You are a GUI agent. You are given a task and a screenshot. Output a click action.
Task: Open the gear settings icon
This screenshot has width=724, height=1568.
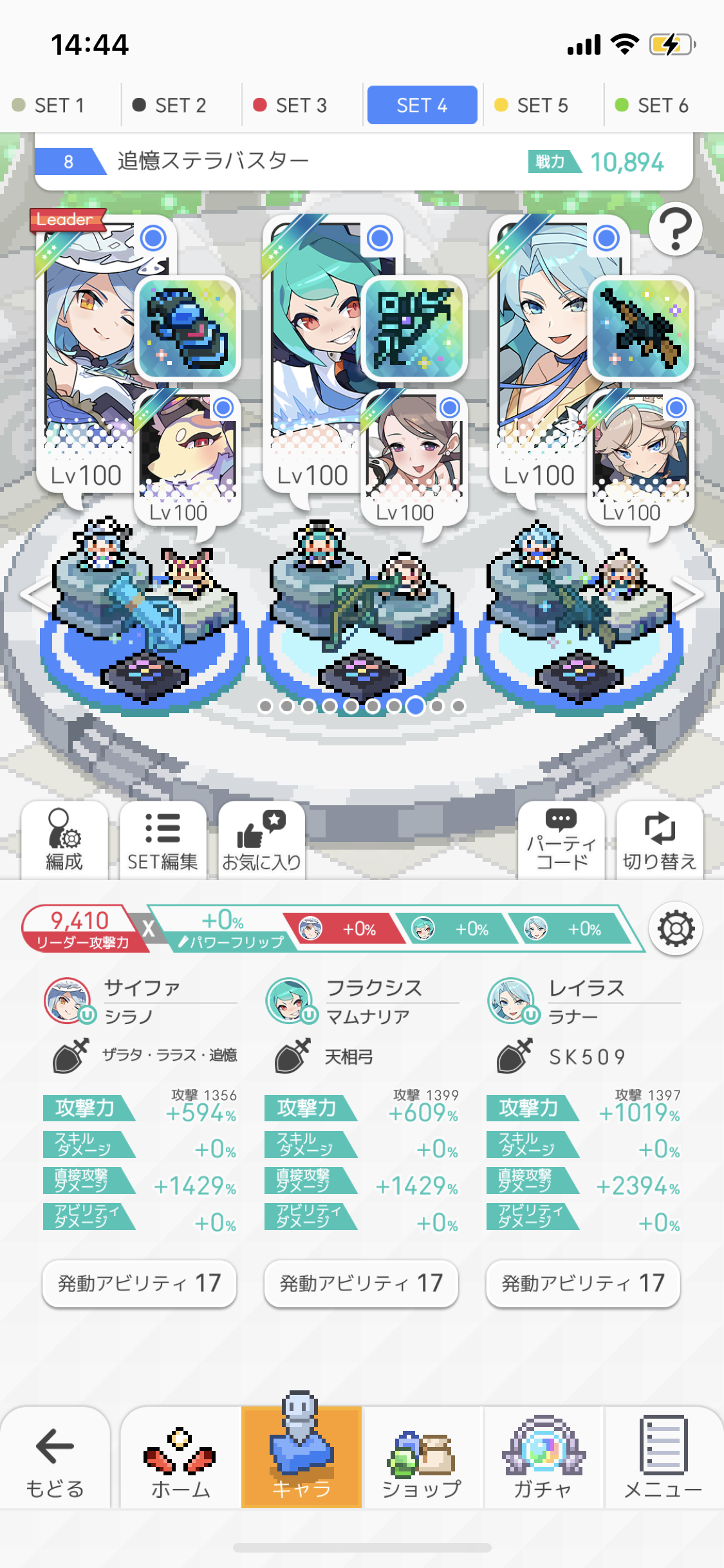coord(675,929)
